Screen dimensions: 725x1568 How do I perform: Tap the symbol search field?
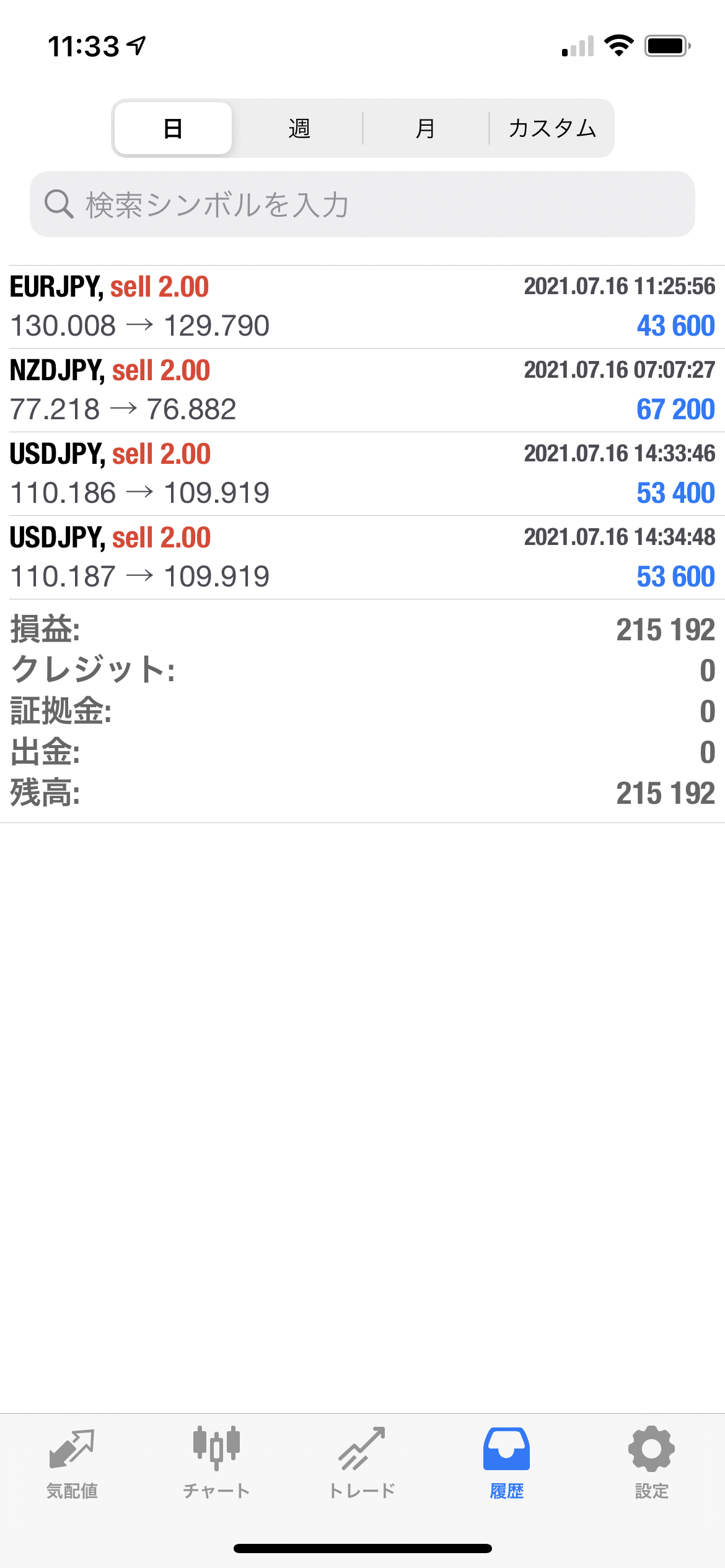click(x=362, y=204)
